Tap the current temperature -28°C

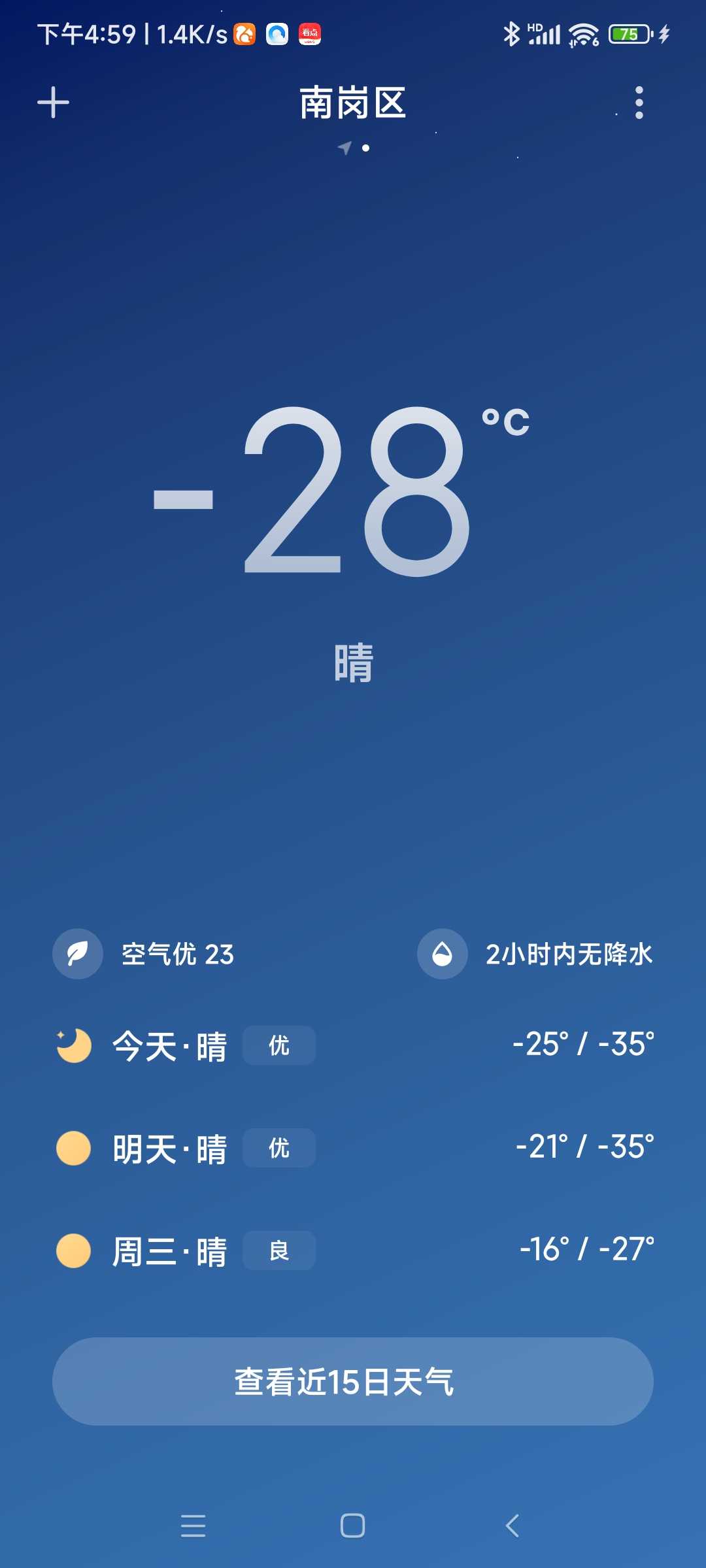[342, 490]
